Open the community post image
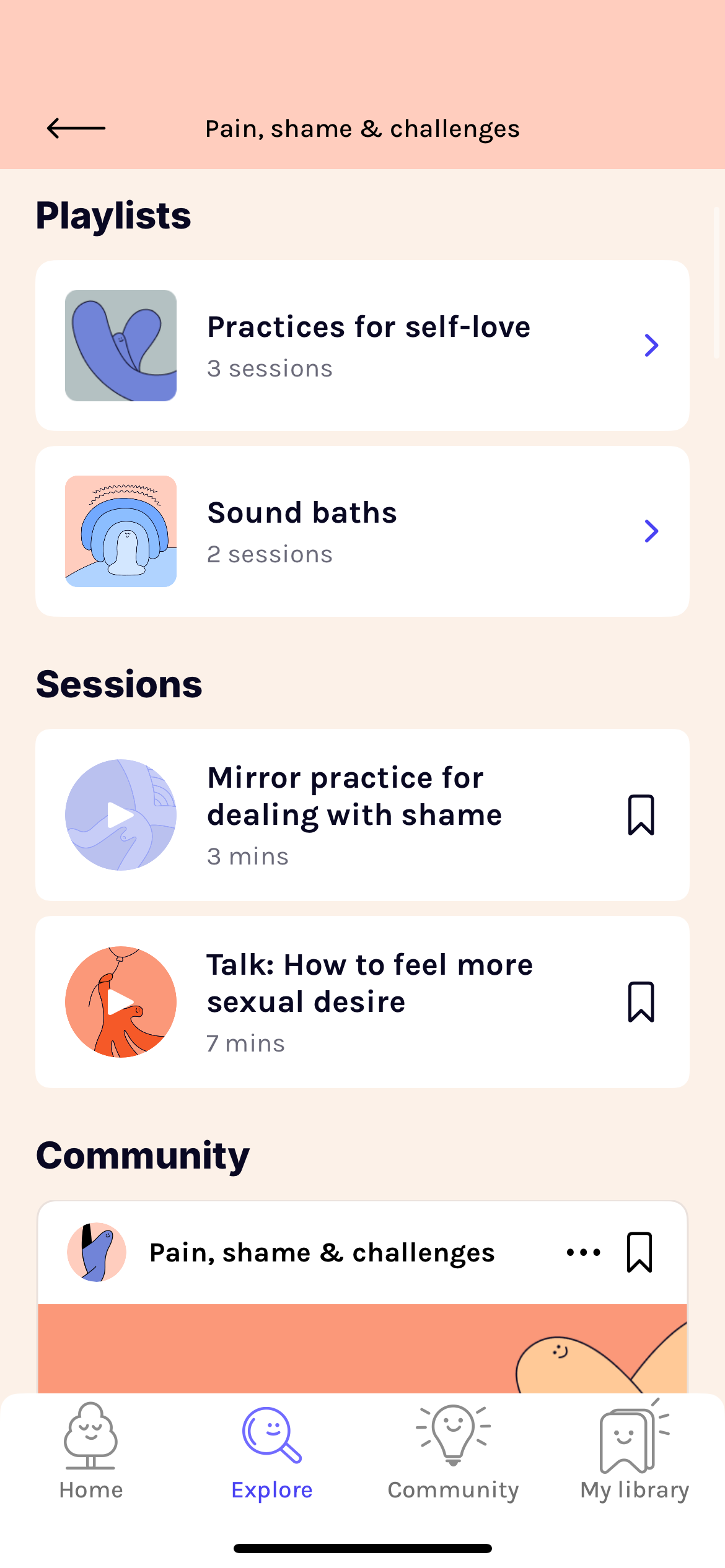This screenshot has height=1568, width=725. pos(362,1349)
